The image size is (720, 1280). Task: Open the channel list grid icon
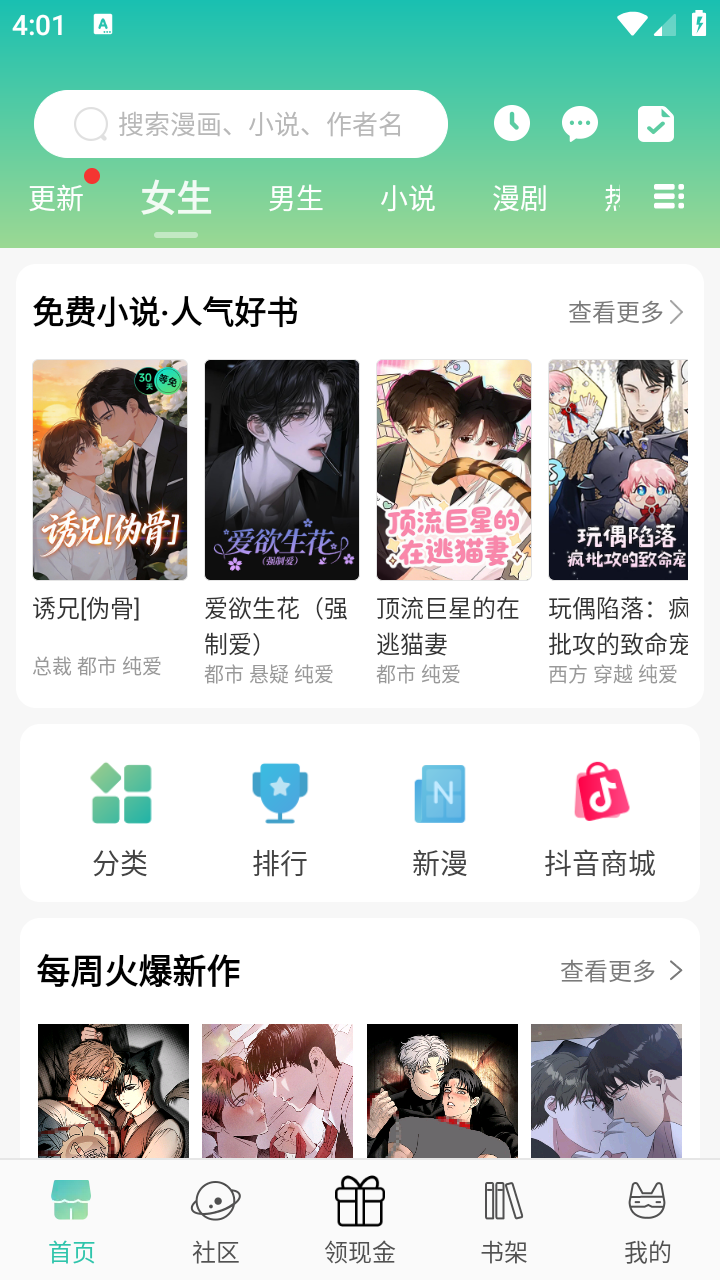tap(668, 197)
